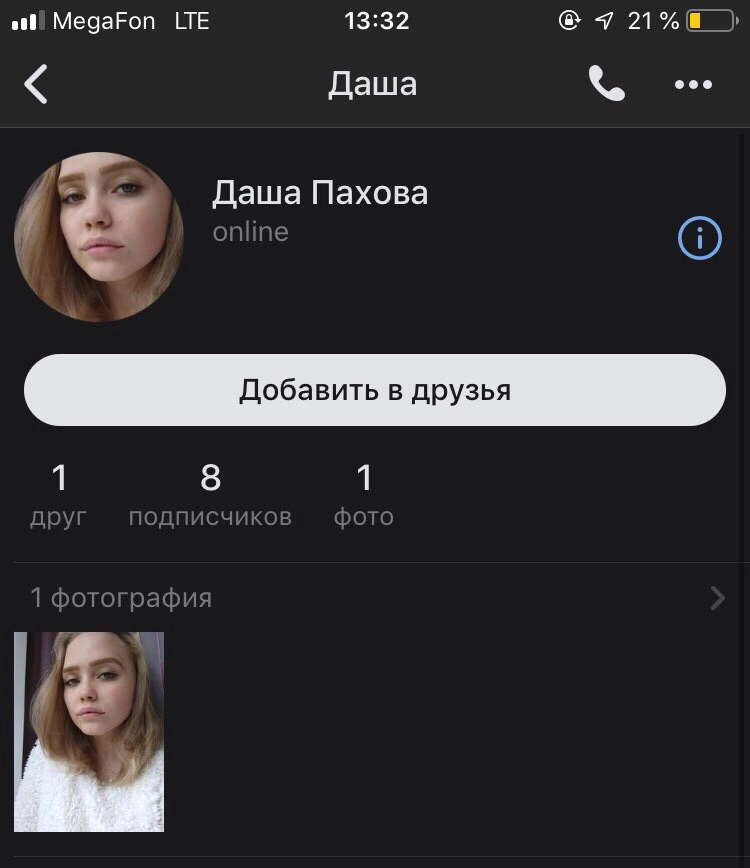Open the photo in the album grid

click(x=89, y=732)
